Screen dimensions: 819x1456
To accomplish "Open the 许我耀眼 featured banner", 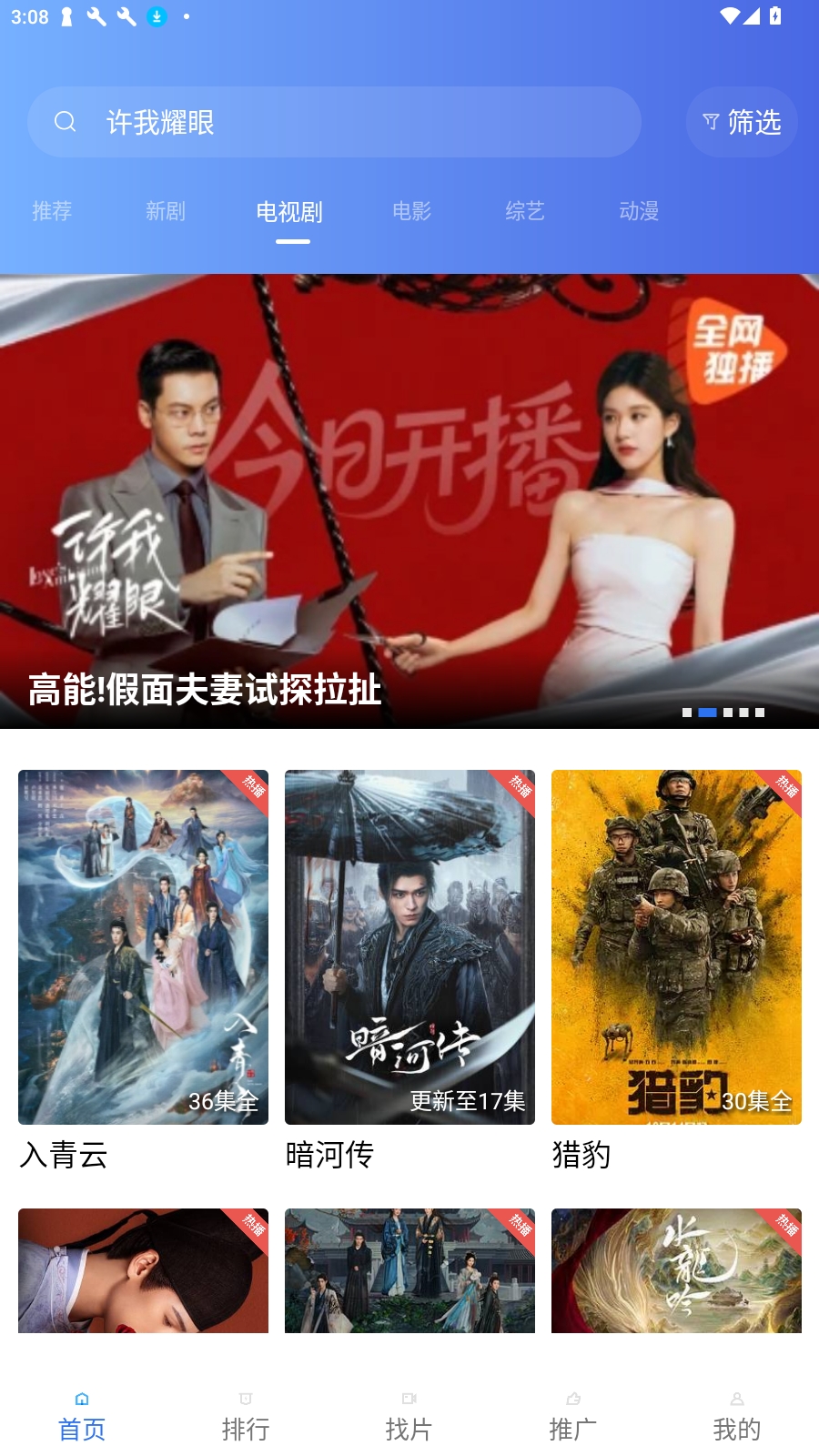I will 409,500.
